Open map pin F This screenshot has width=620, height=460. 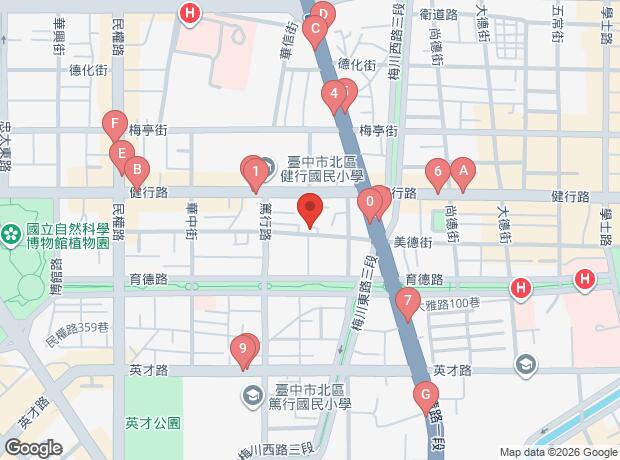(114, 126)
